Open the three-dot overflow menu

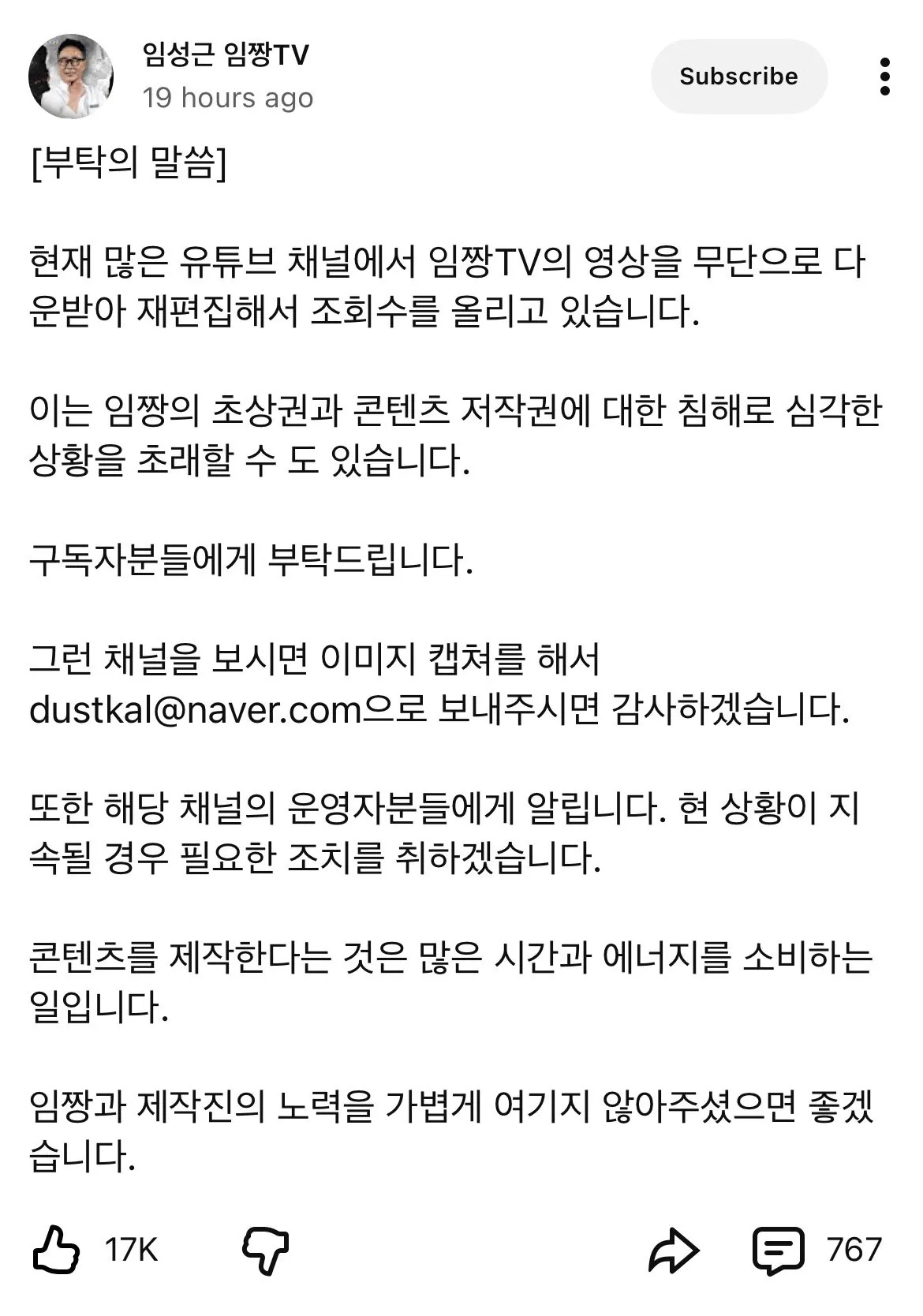coord(884,77)
